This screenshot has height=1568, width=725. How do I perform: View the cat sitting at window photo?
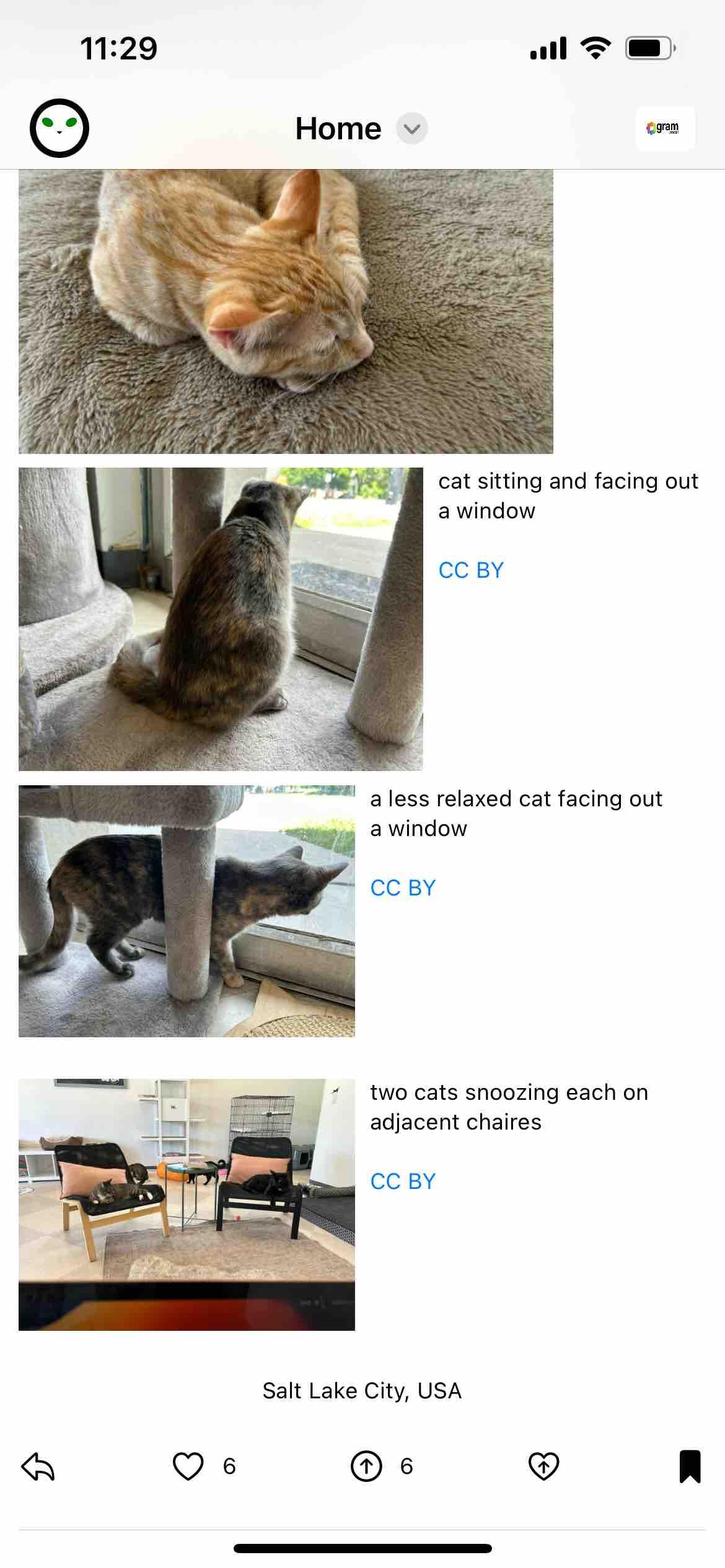[x=221, y=619]
